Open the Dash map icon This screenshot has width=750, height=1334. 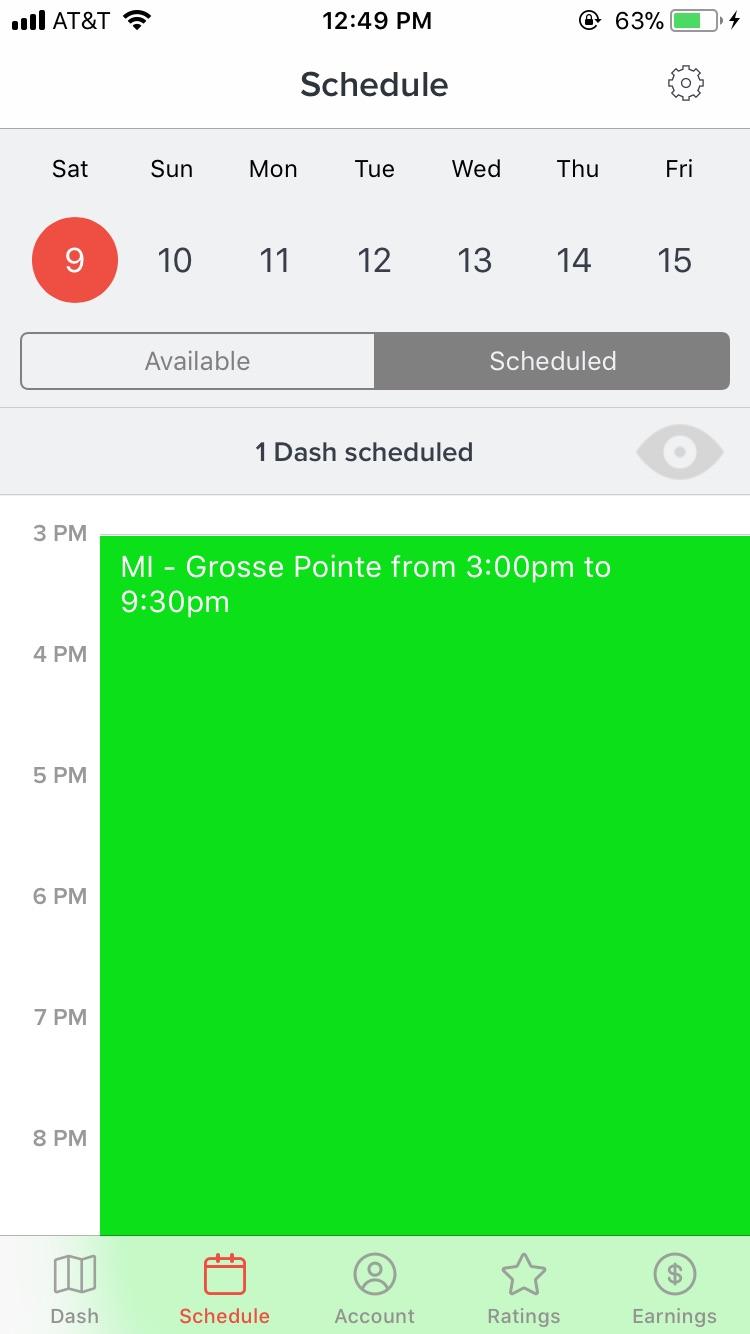(75, 1284)
